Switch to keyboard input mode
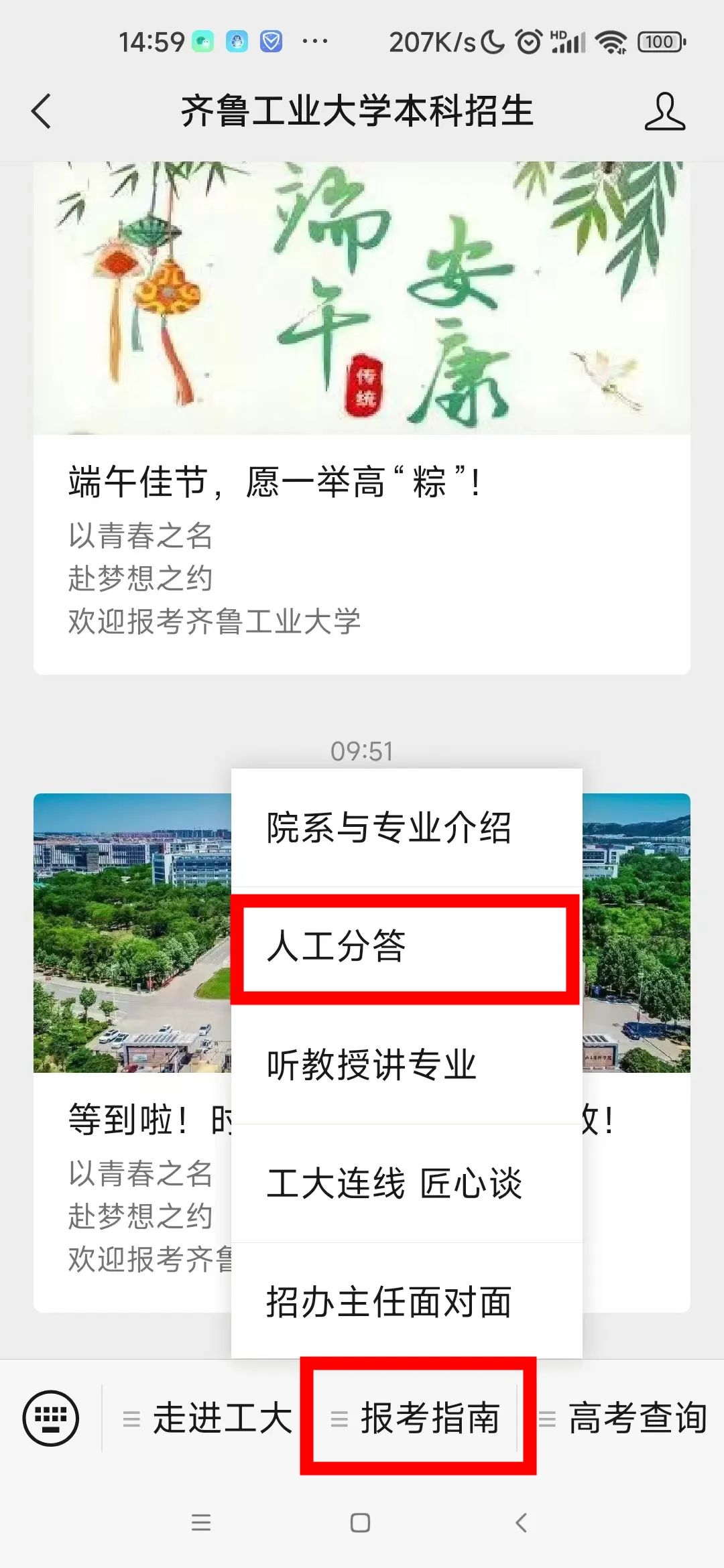This screenshot has width=724, height=1568. pos(51,1418)
